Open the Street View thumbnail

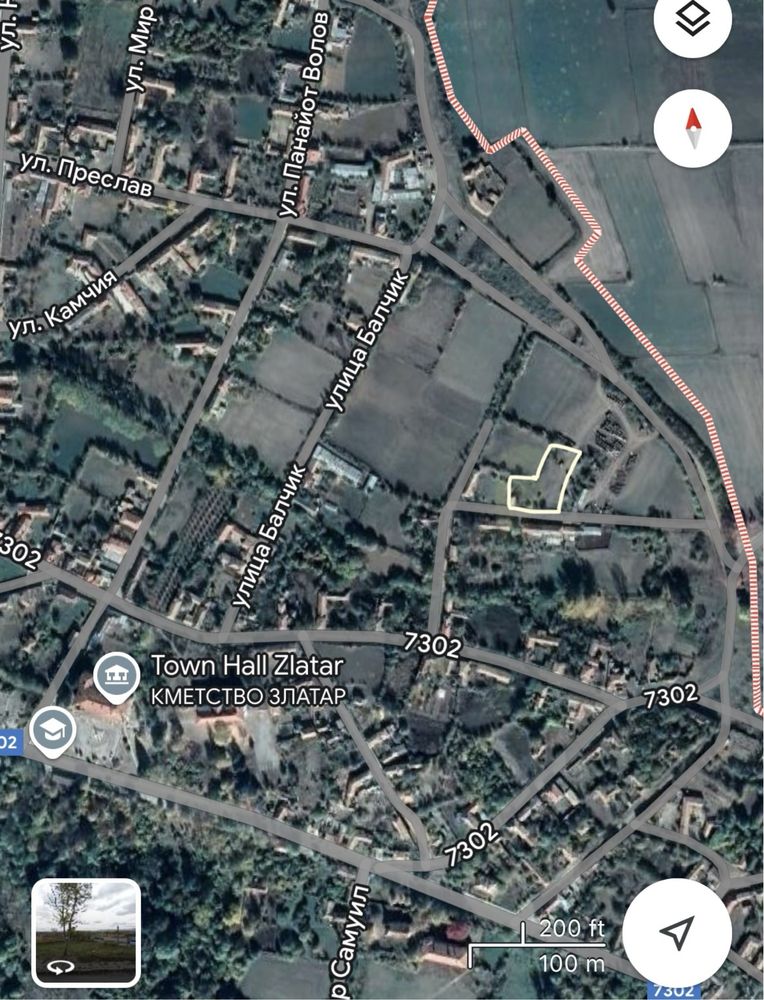tap(85, 931)
